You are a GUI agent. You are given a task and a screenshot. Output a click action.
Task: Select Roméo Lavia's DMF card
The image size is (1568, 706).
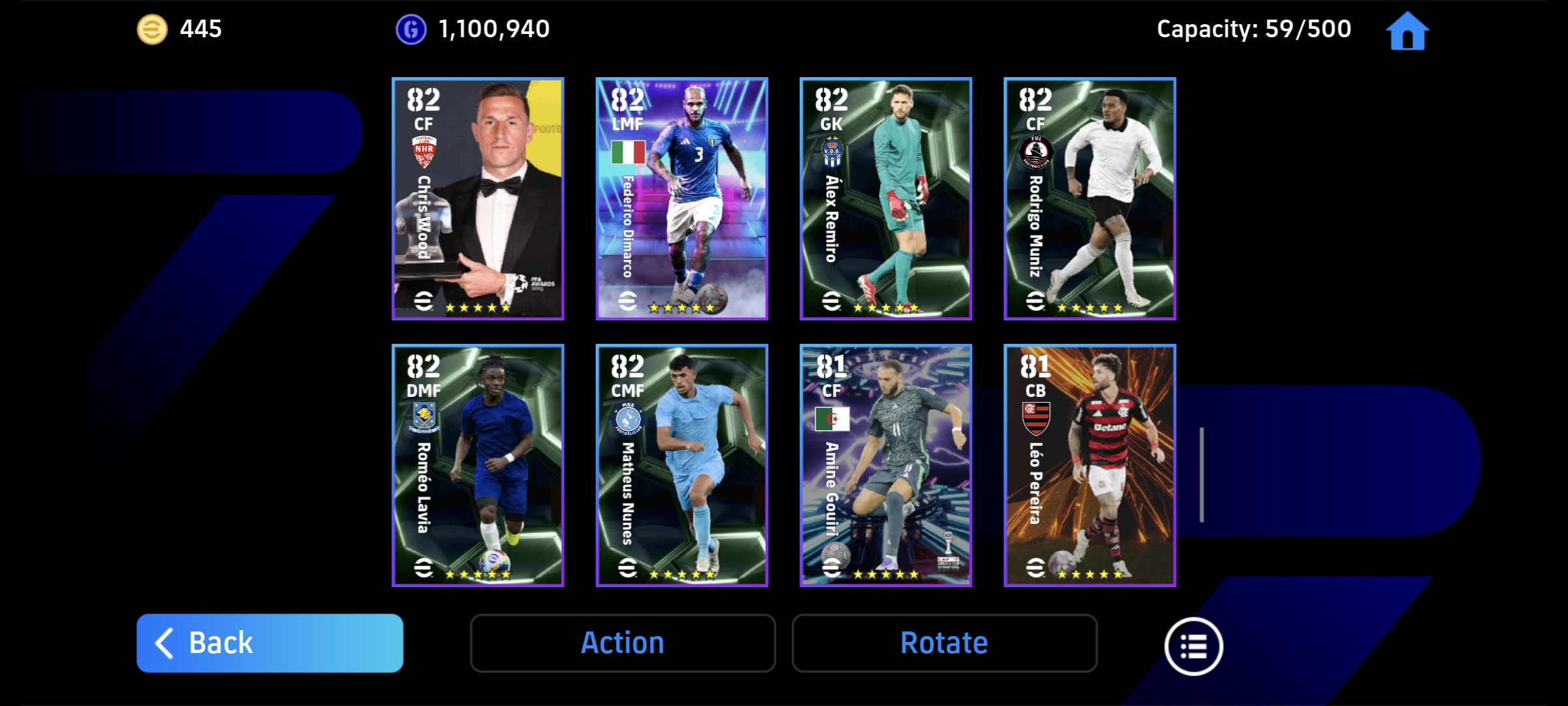tap(478, 465)
